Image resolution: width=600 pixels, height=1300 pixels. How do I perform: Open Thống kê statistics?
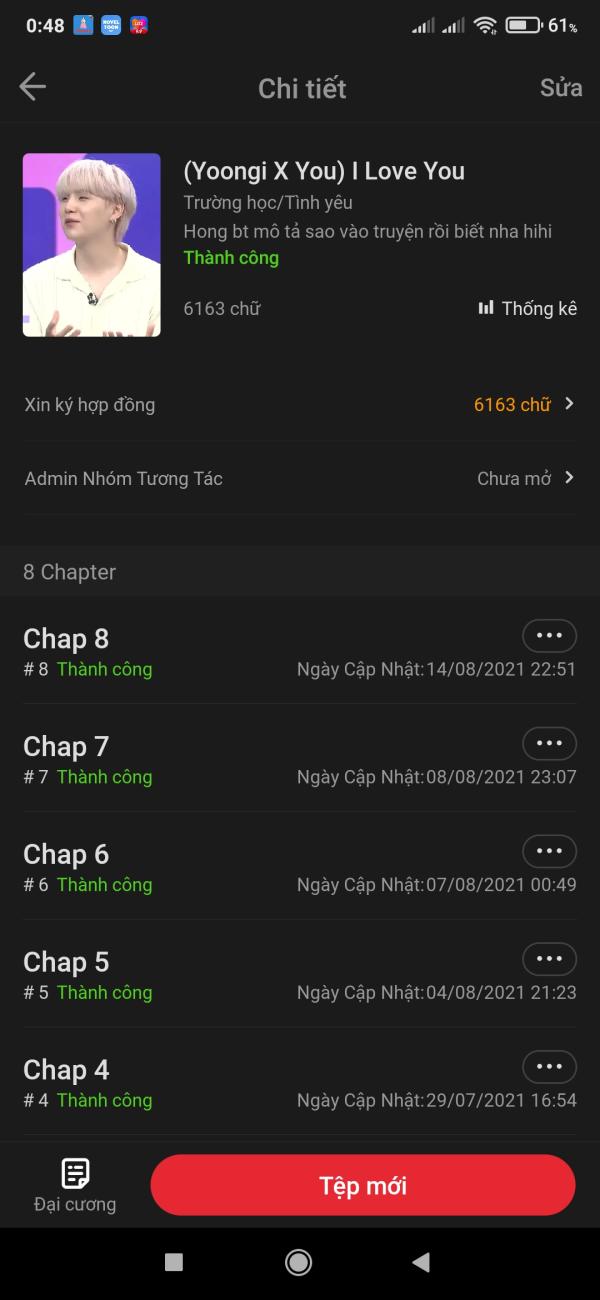[528, 308]
